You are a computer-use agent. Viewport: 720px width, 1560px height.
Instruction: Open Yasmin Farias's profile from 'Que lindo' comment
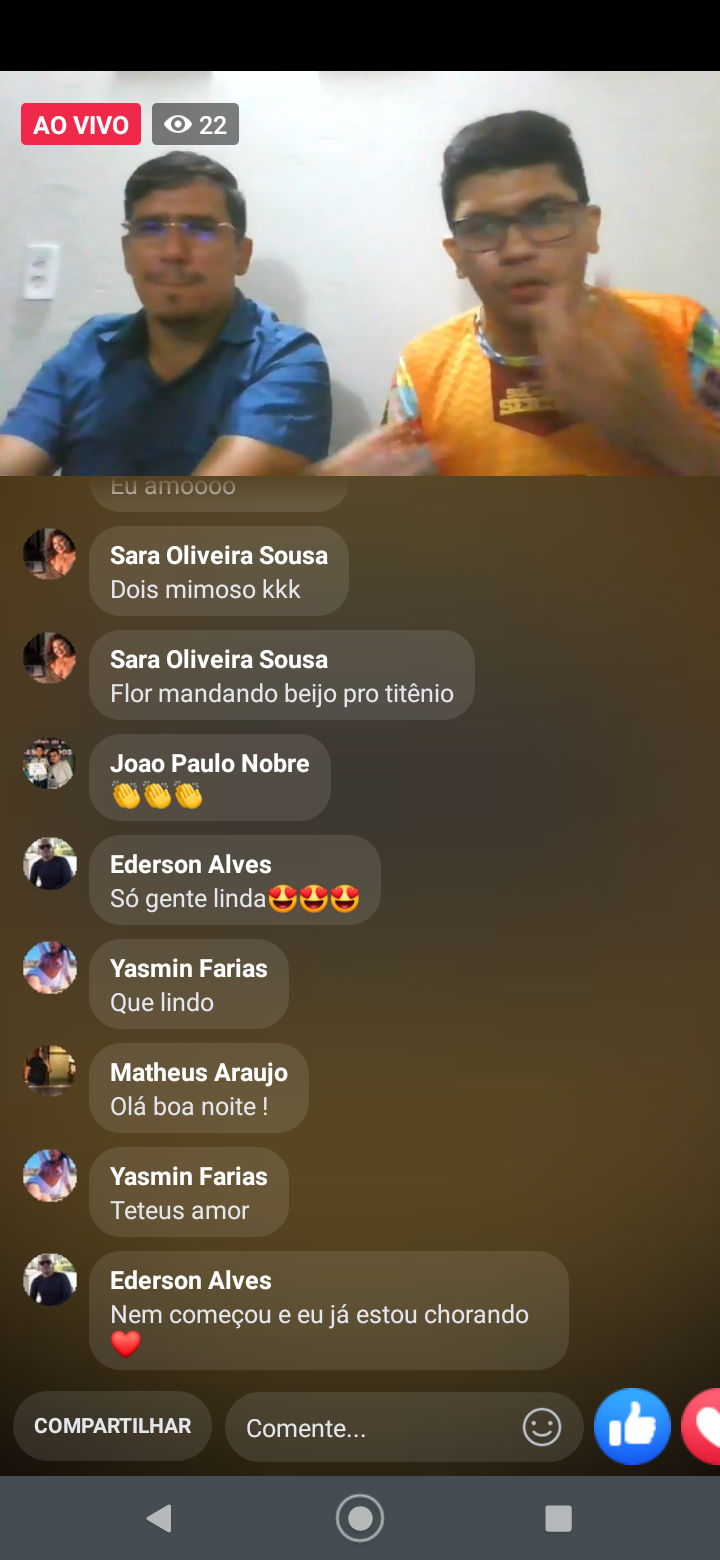[x=49, y=968]
